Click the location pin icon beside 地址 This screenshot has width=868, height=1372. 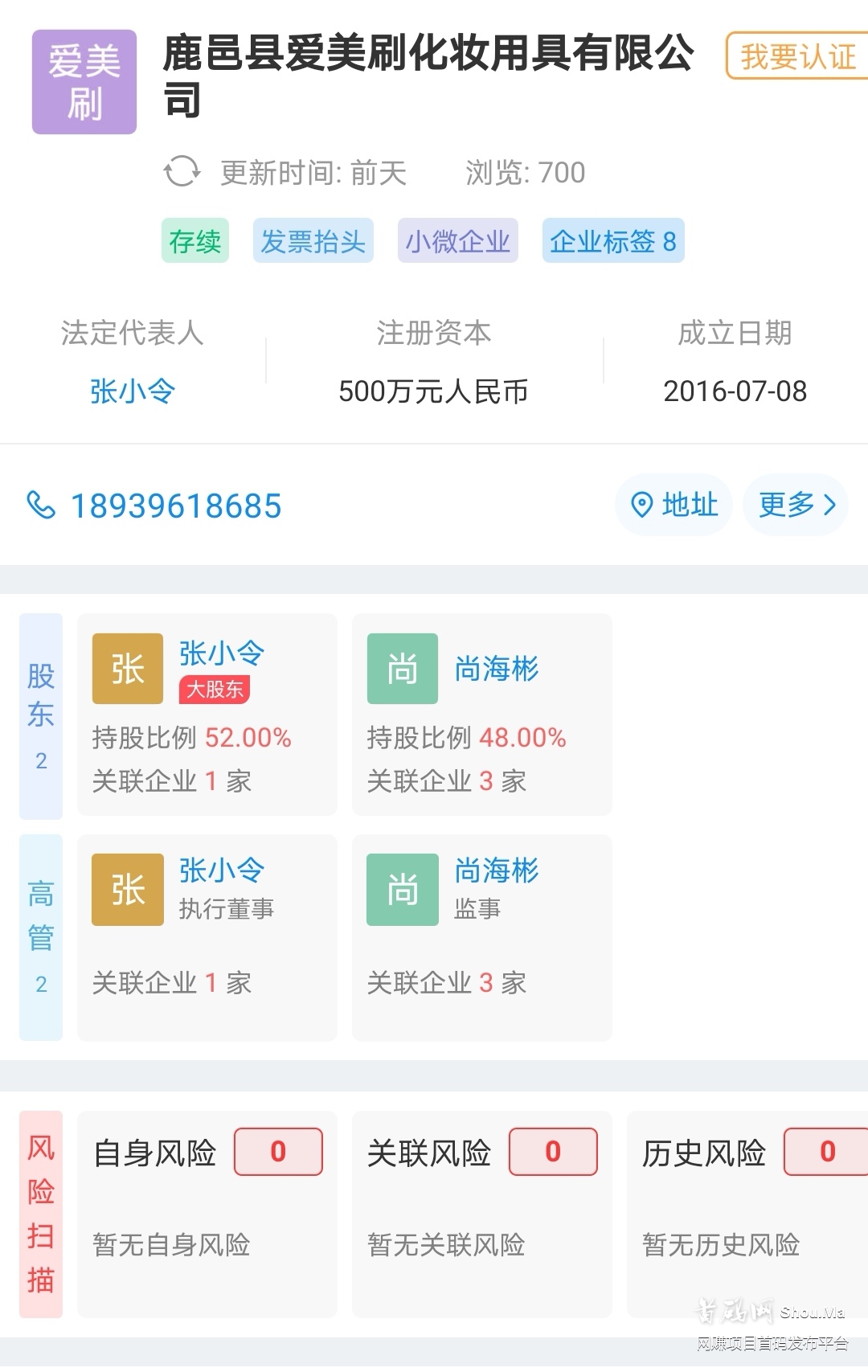point(642,505)
